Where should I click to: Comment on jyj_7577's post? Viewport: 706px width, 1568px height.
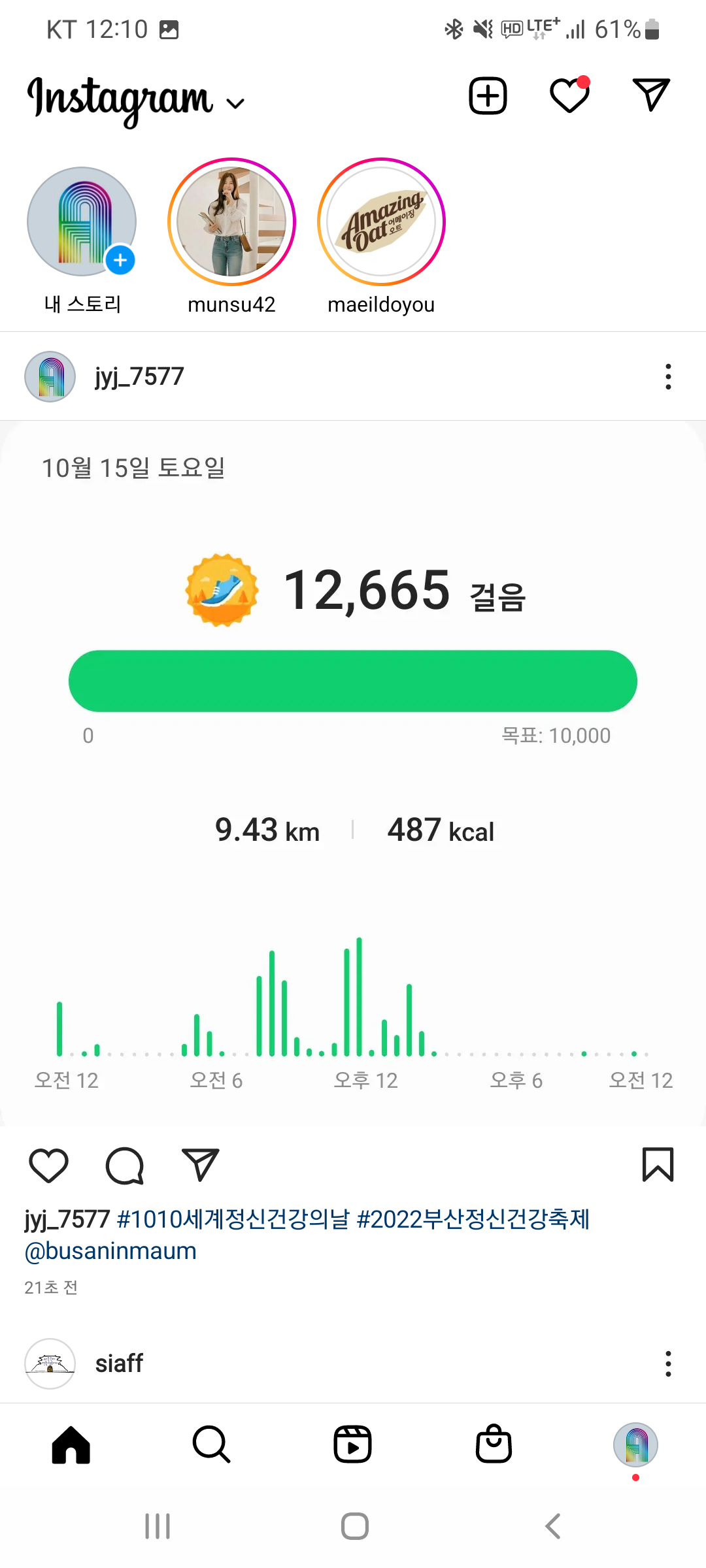click(124, 1165)
